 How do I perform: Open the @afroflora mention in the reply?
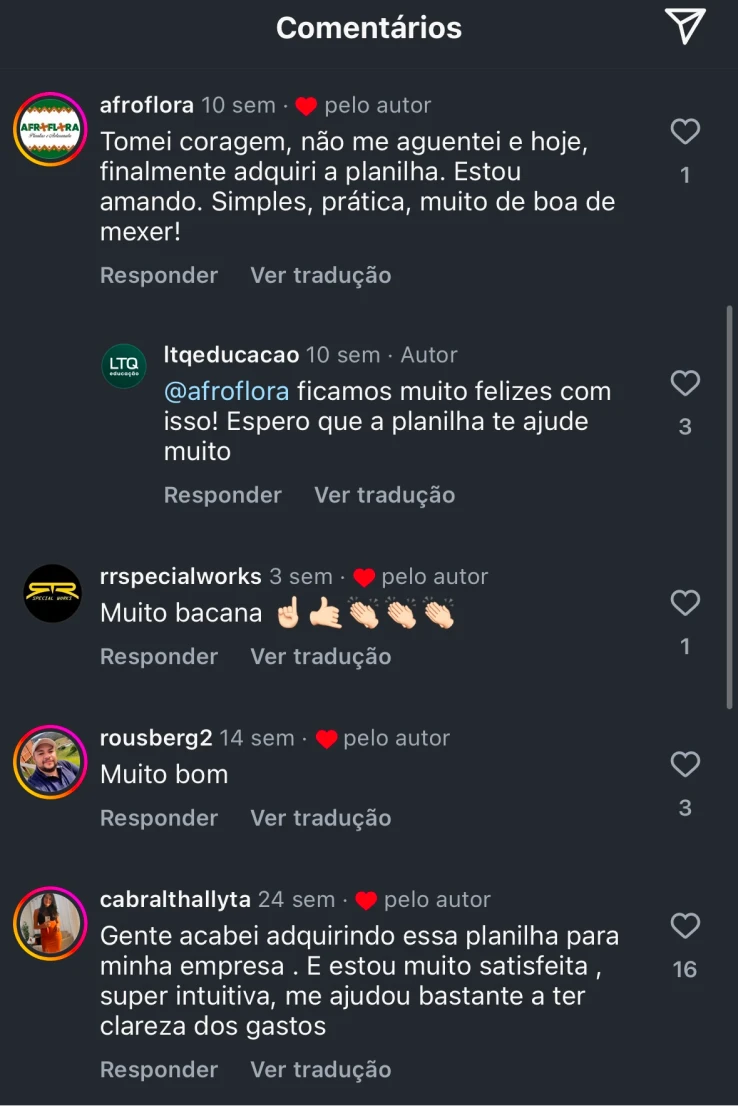pyautogui.click(x=227, y=391)
